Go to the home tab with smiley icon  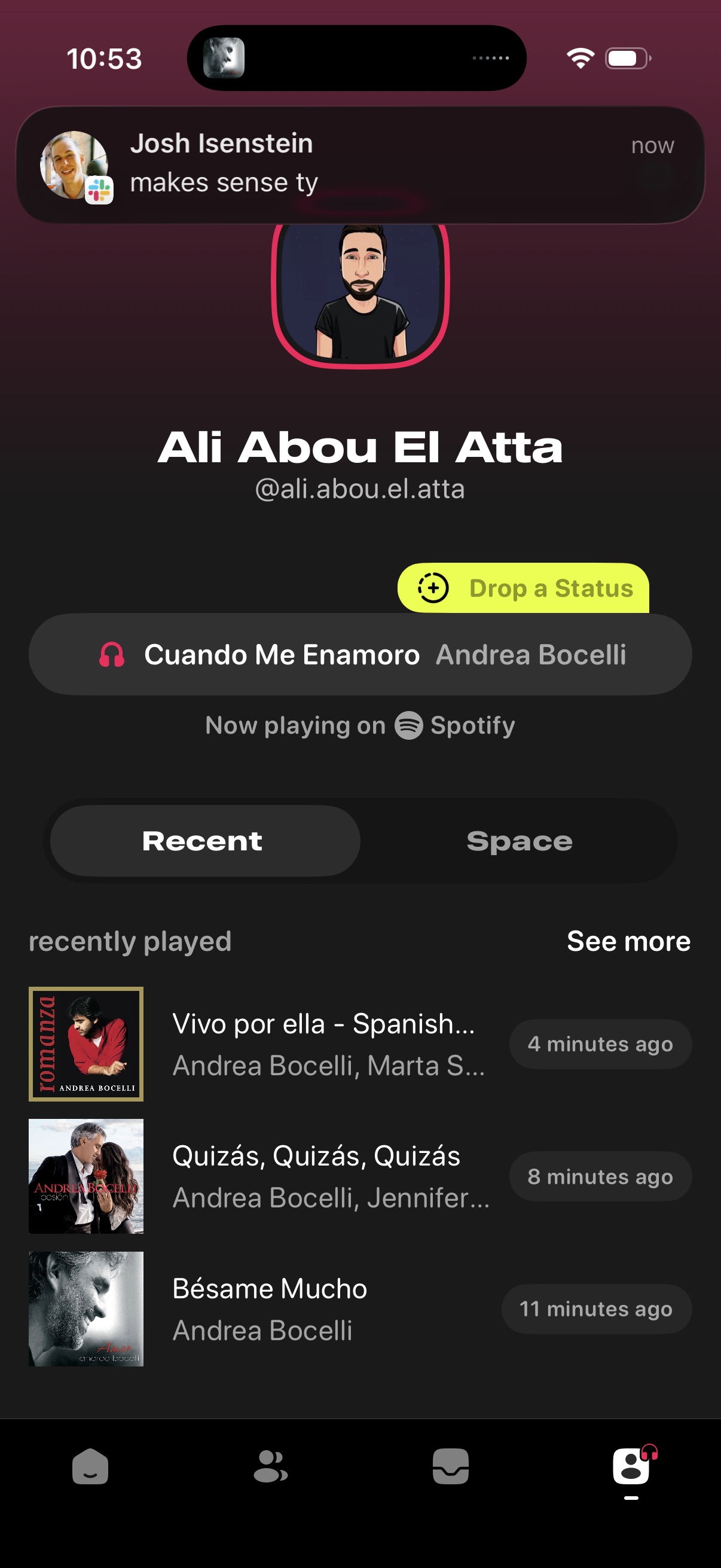(x=90, y=1466)
